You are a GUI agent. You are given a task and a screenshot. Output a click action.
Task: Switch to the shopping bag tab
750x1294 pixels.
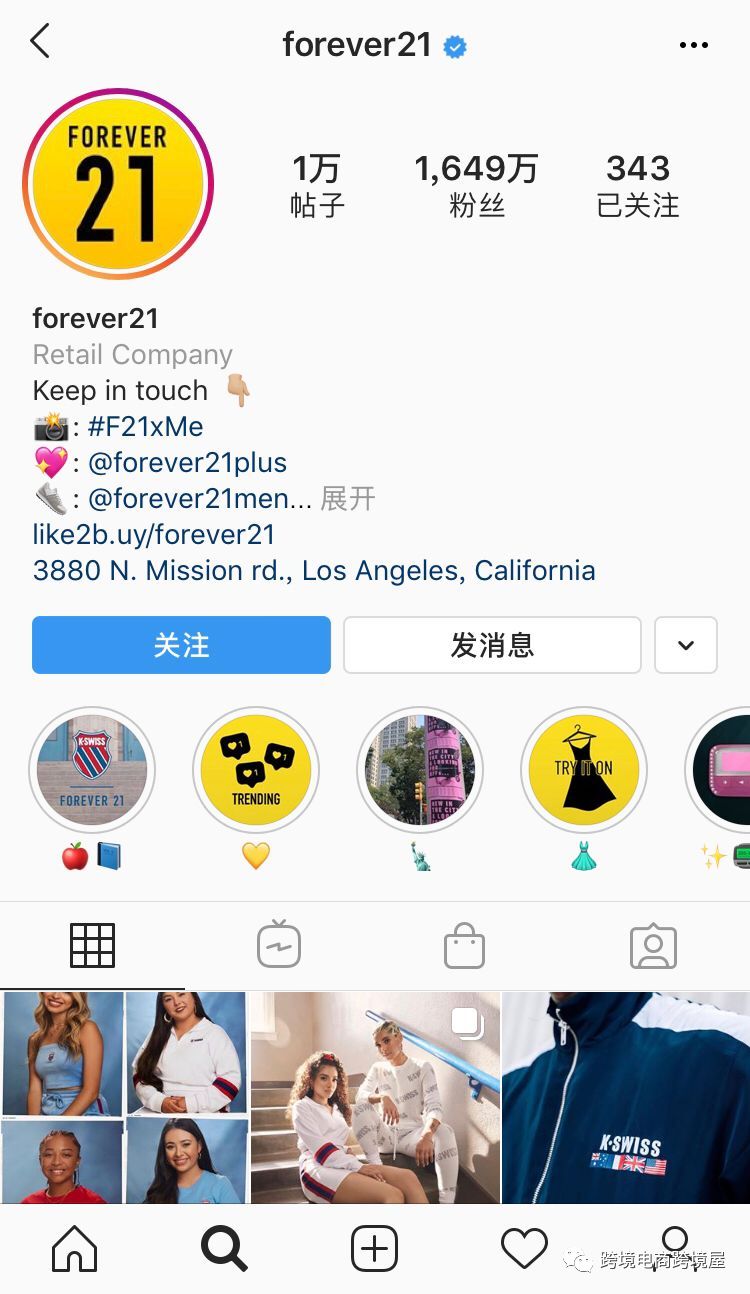coord(464,945)
